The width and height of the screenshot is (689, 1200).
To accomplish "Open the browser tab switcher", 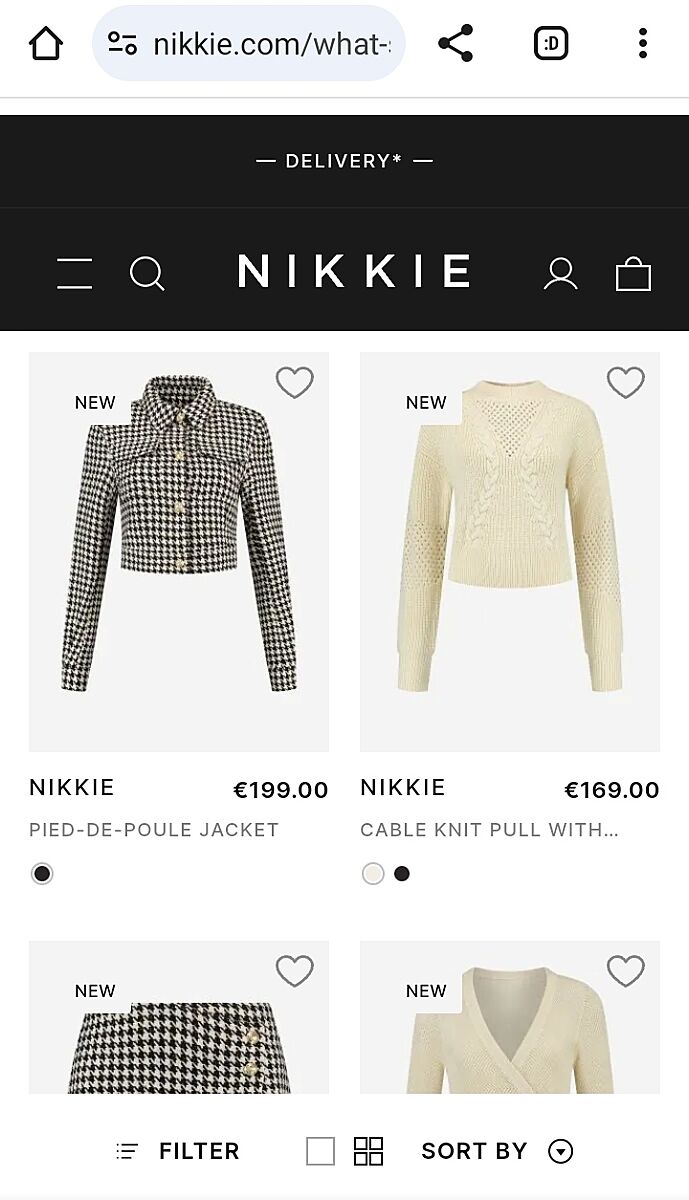I will pyautogui.click(x=550, y=43).
